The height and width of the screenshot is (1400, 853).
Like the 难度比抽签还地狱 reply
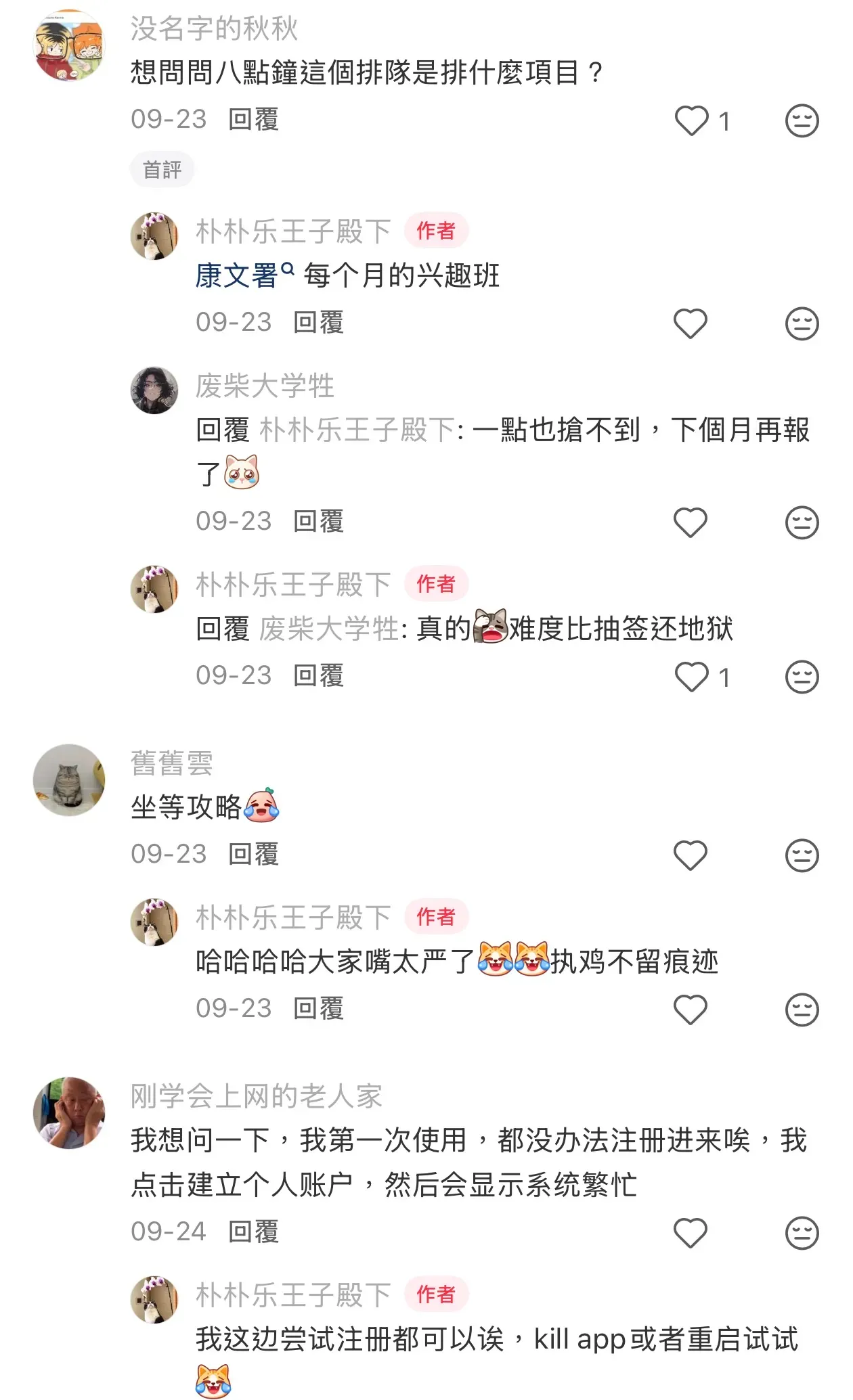pos(691,677)
